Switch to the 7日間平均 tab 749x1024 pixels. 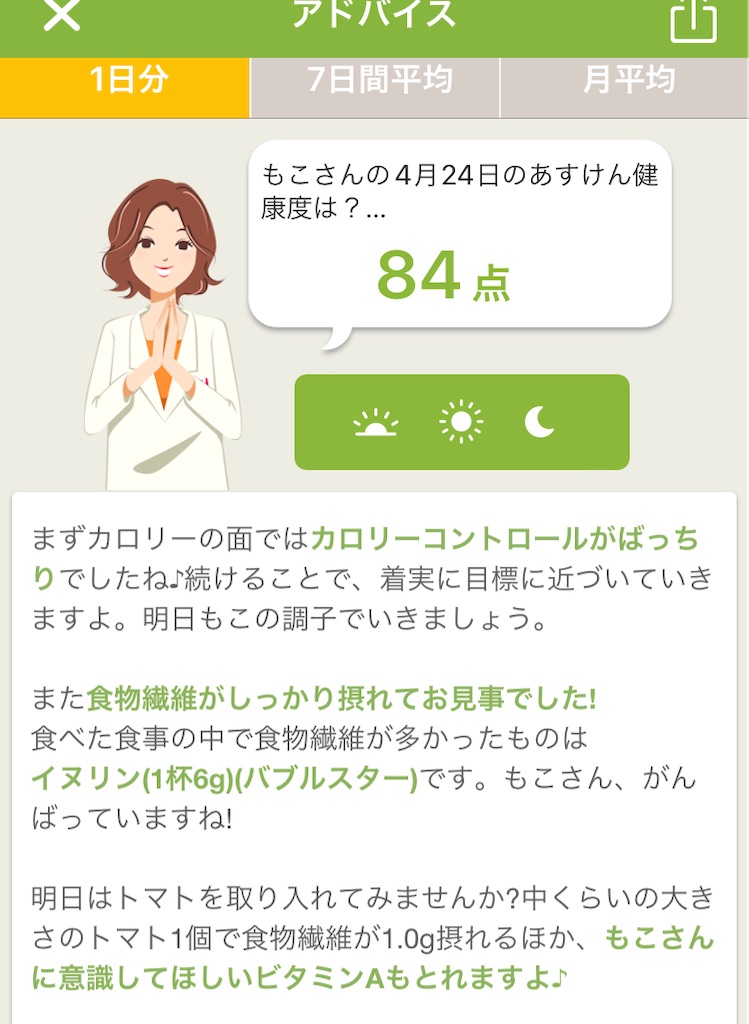coord(374,85)
